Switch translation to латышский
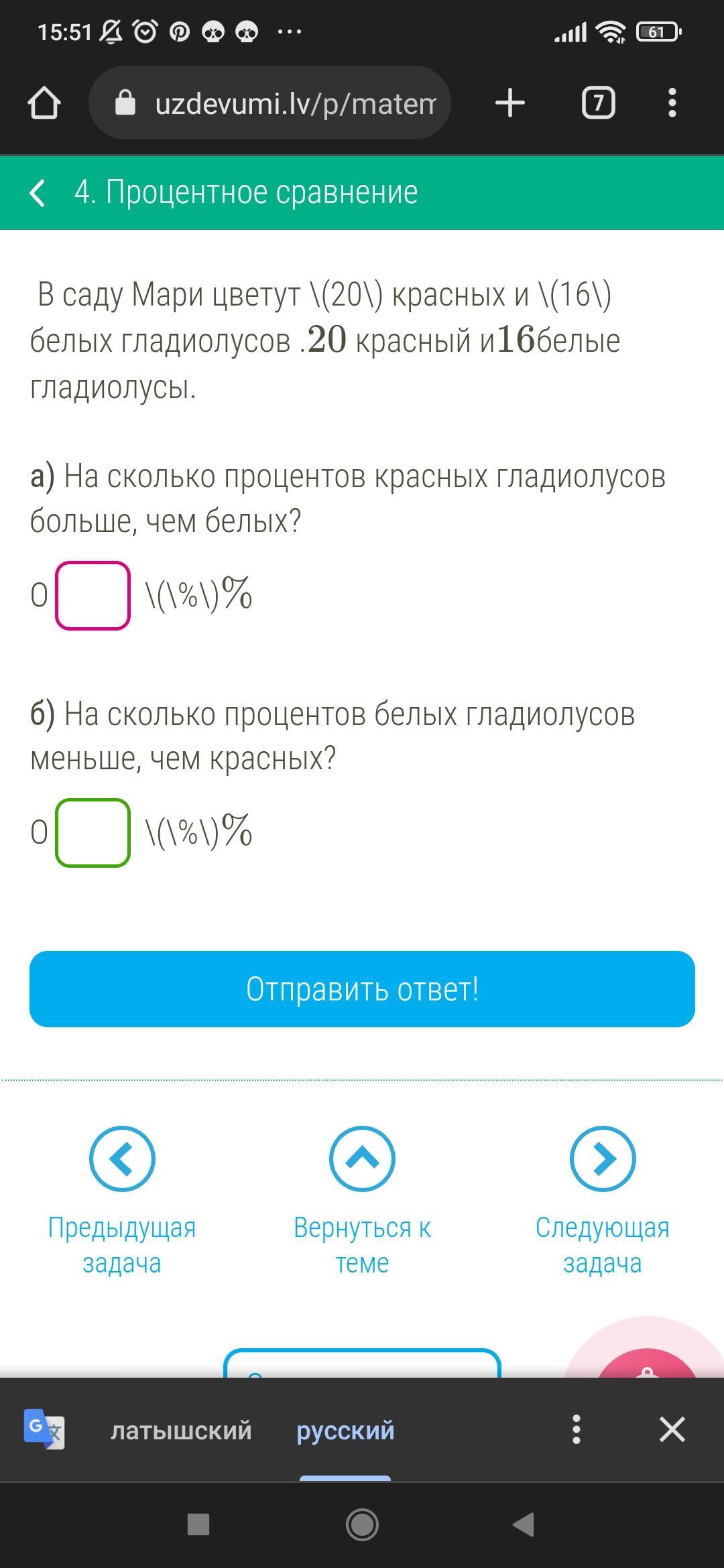 coord(181,1430)
